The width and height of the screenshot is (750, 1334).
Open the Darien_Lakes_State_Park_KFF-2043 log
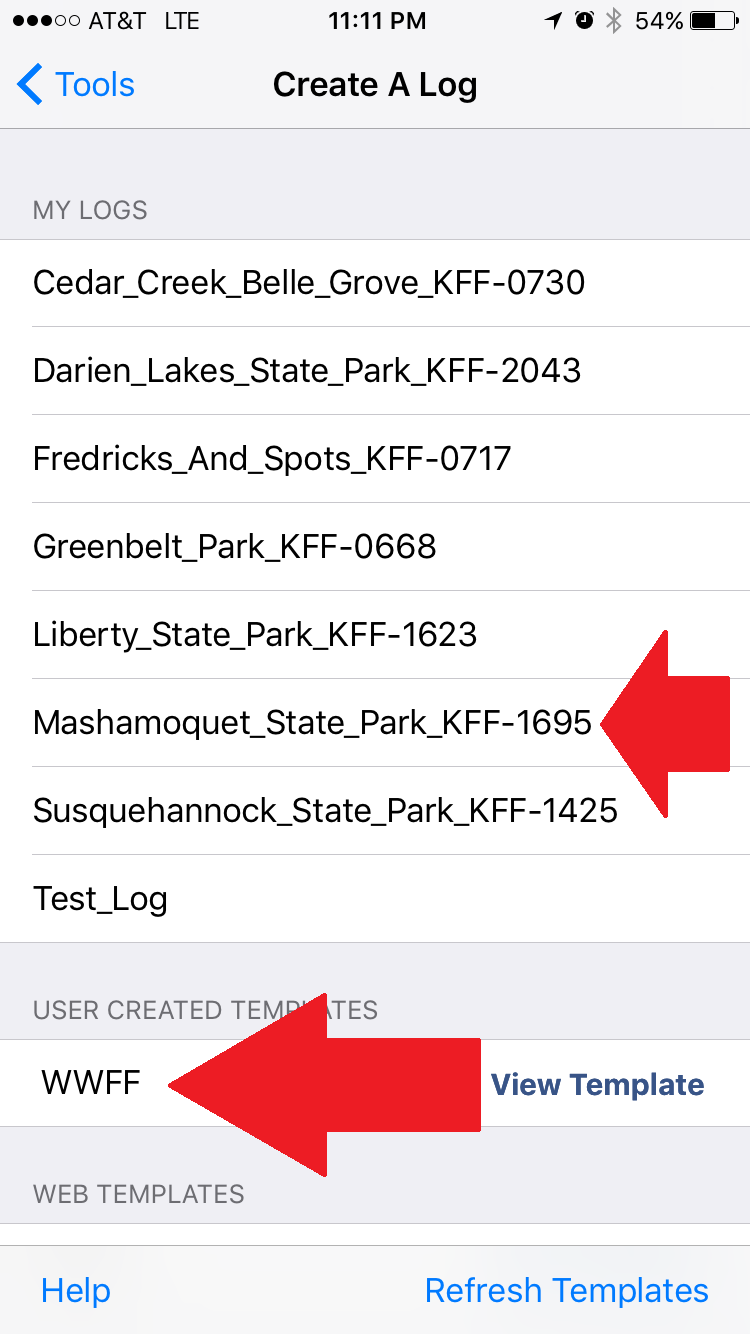click(375, 371)
